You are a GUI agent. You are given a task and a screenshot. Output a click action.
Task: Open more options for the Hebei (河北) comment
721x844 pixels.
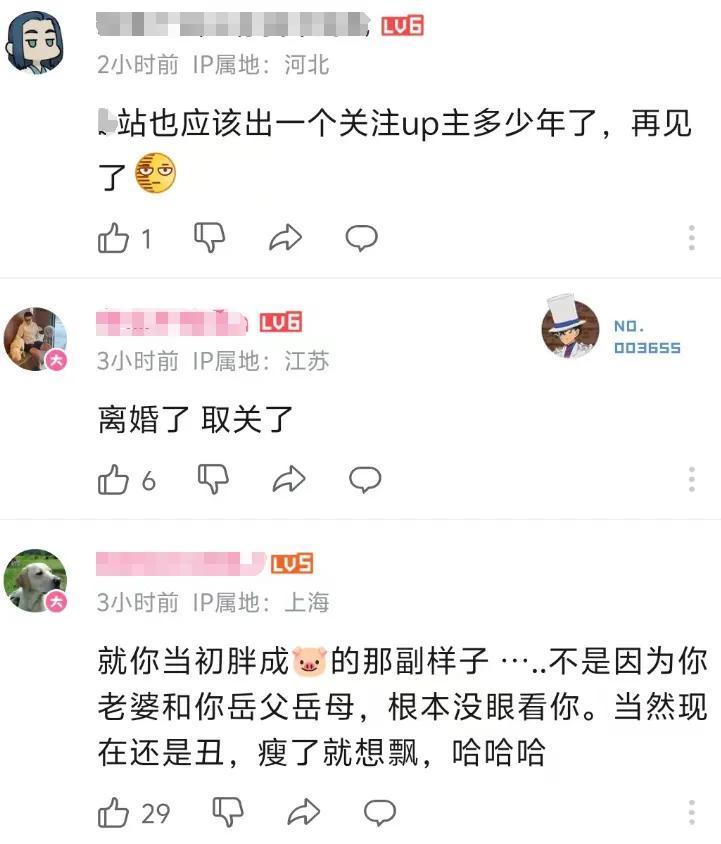tap(691, 238)
